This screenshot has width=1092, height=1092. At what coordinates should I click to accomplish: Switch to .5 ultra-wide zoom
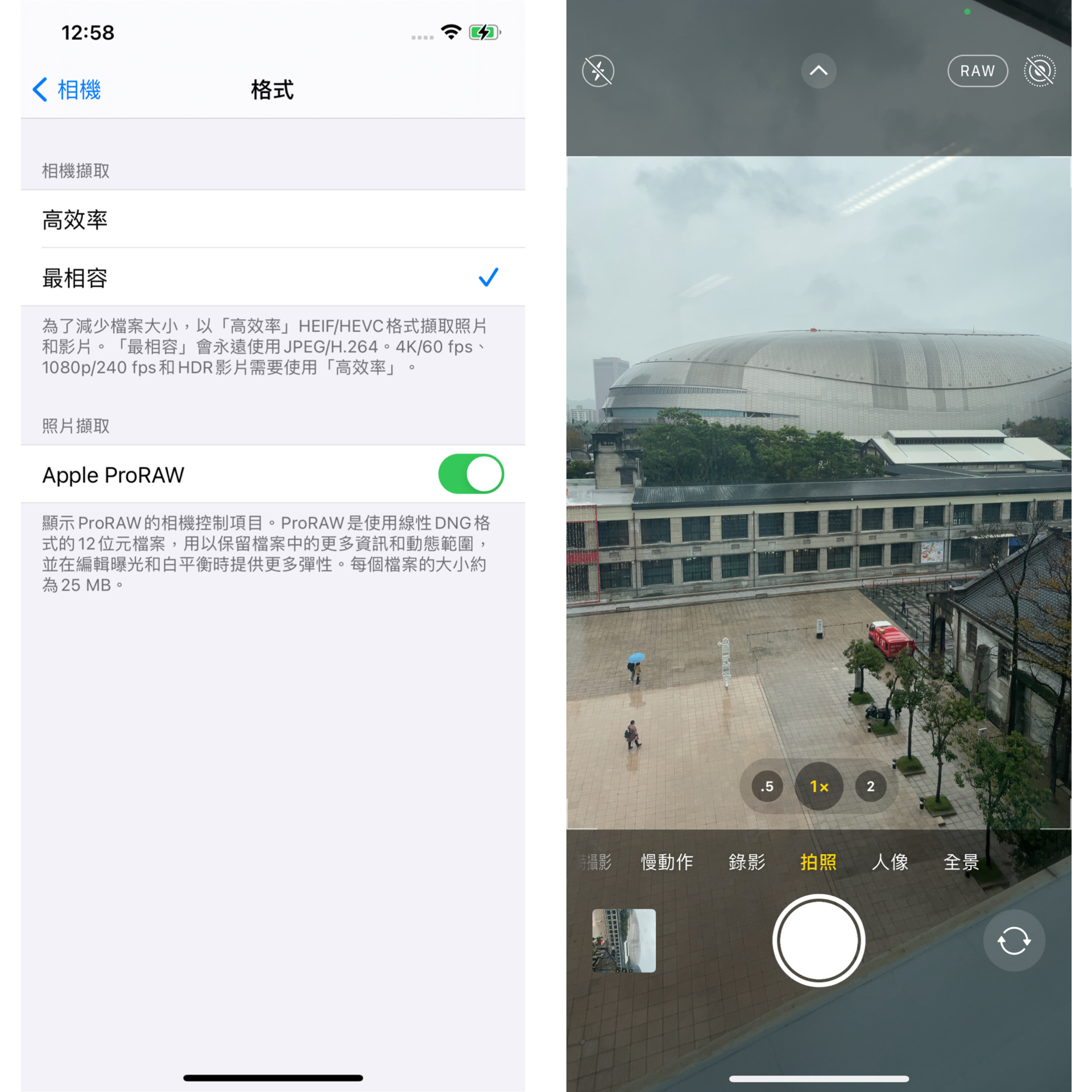pos(767,786)
